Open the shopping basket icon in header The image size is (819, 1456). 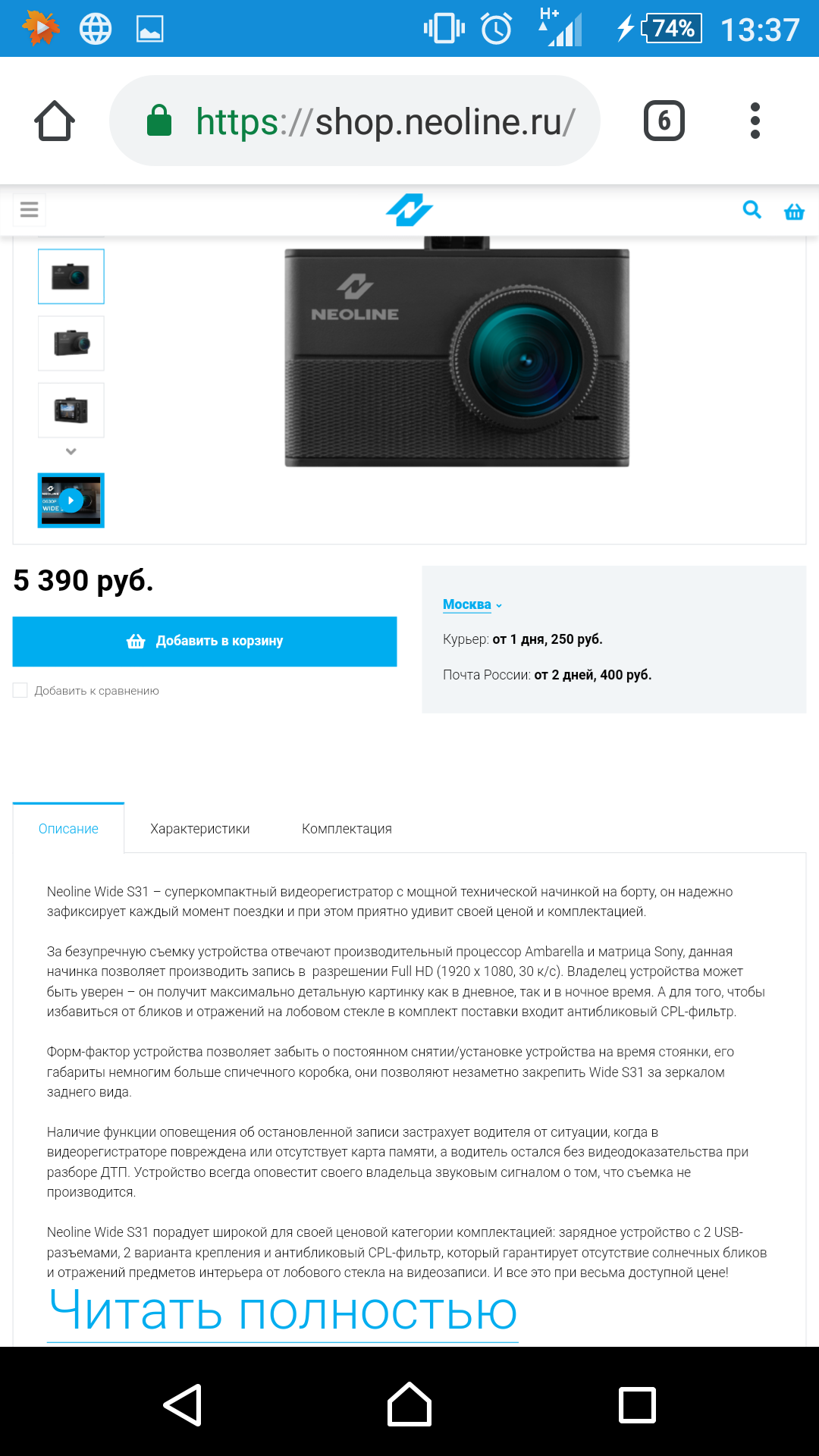(794, 212)
